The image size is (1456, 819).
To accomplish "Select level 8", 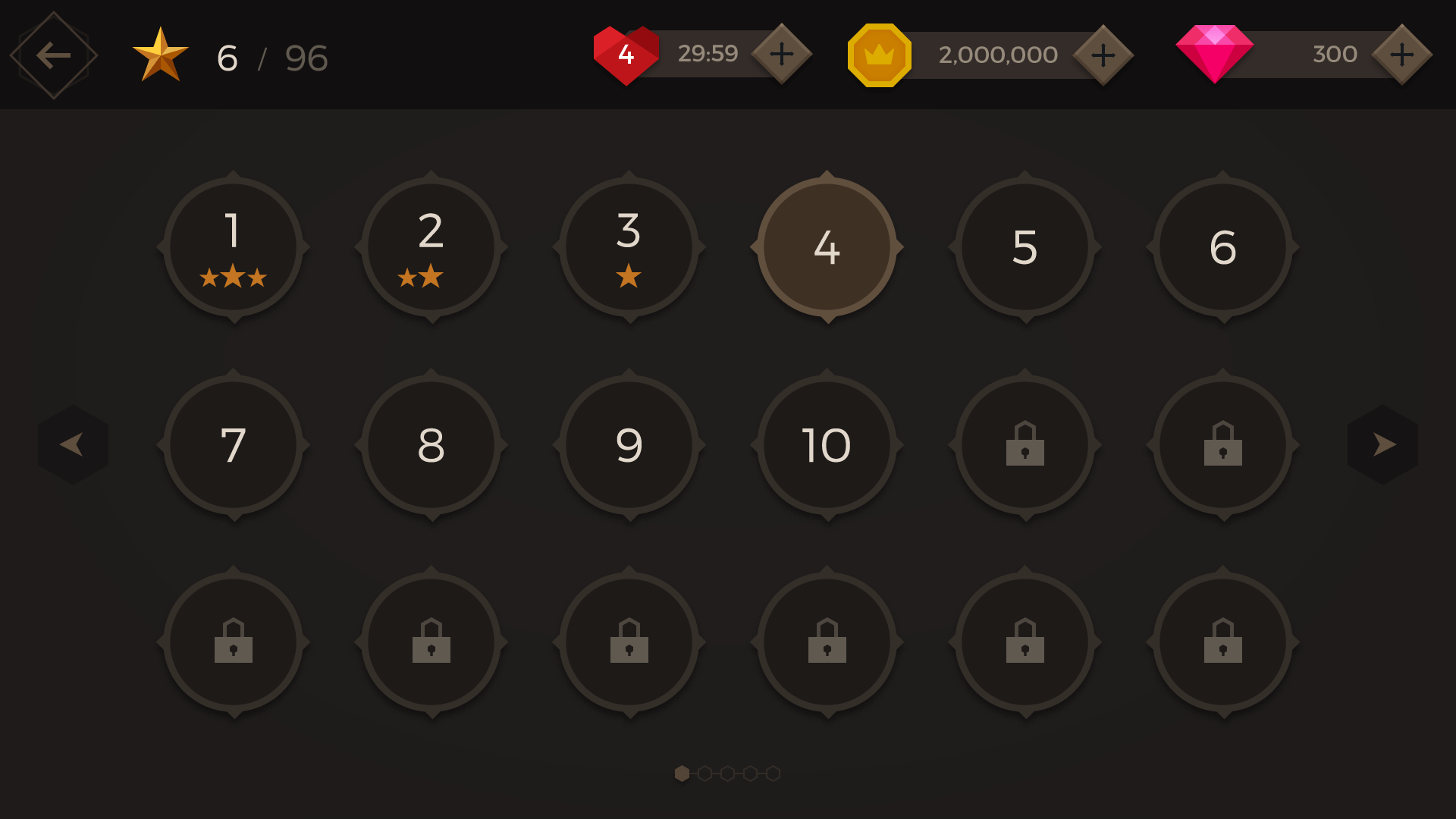I will click(x=431, y=445).
